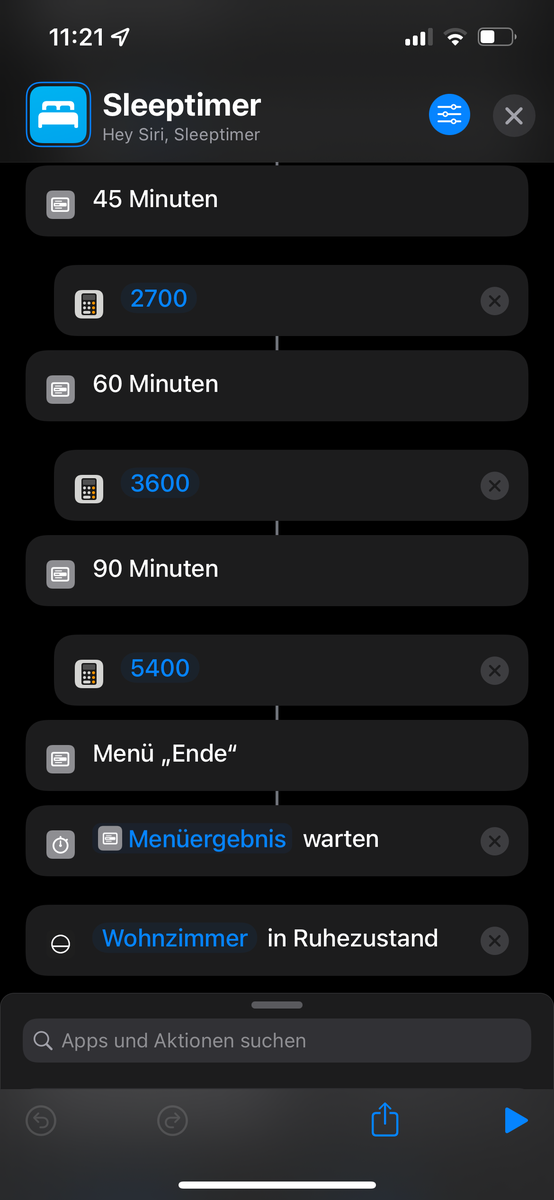This screenshot has width=554, height=1200.
Task: Undo the last edit
Action: [40, 1120]
